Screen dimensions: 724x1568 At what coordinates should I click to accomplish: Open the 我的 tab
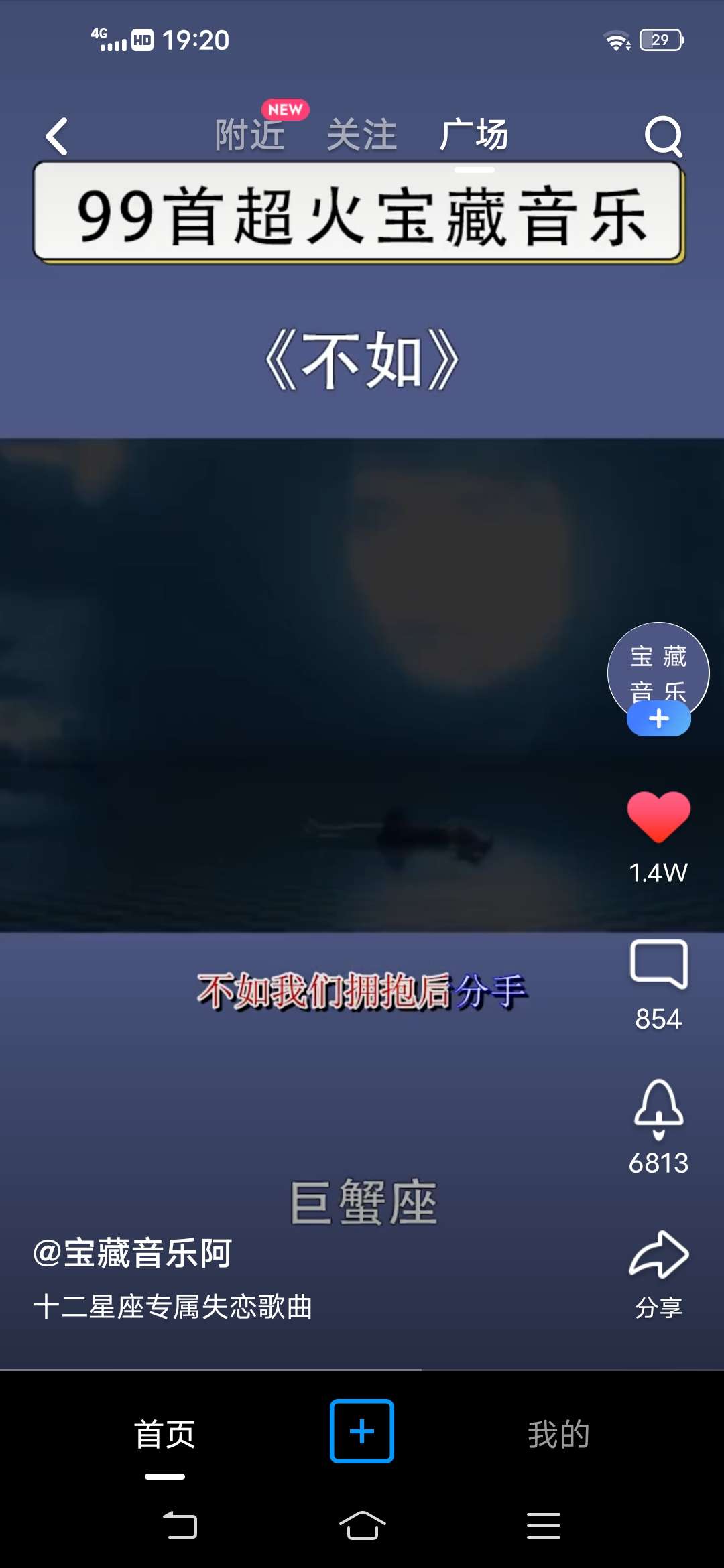point(558,1435)
